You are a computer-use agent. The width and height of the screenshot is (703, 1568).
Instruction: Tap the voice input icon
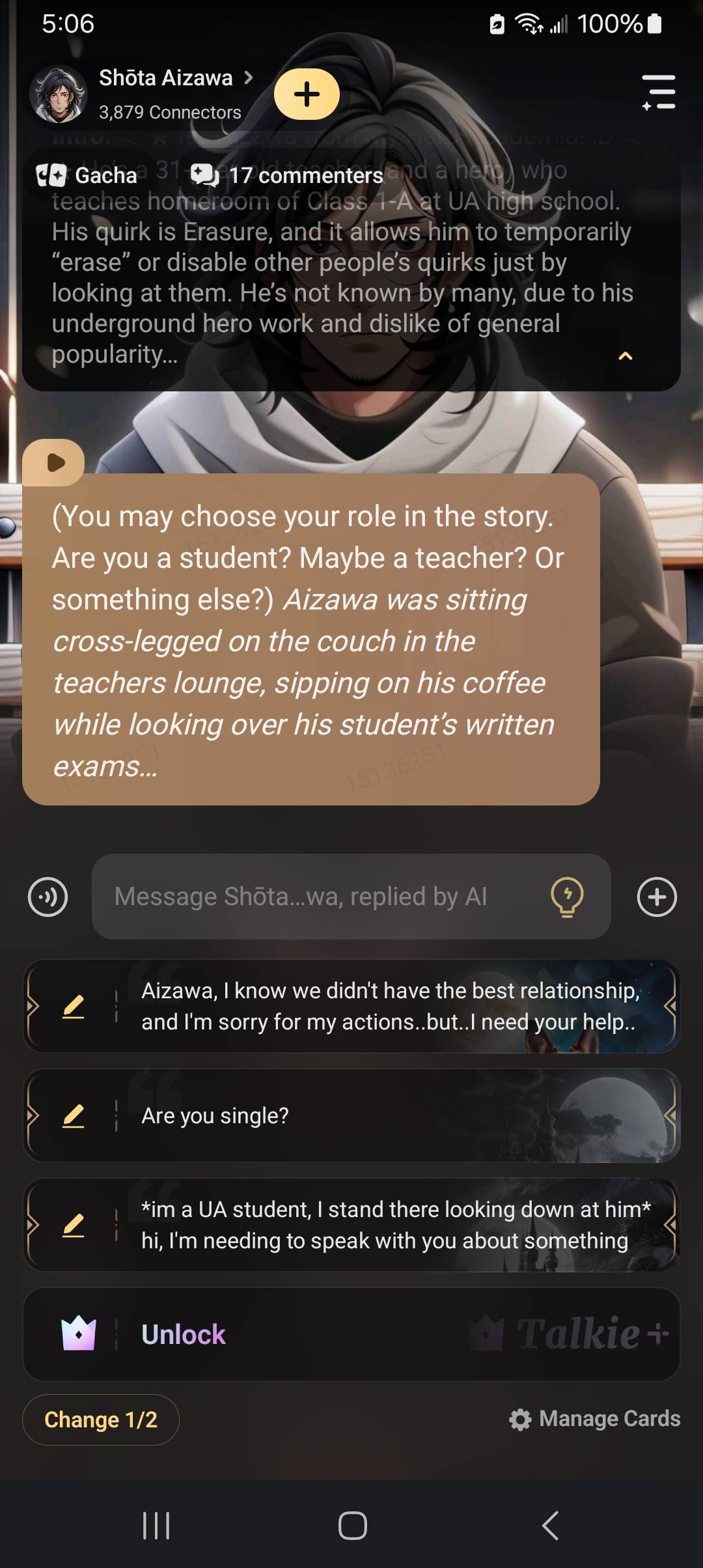point(48,897)
